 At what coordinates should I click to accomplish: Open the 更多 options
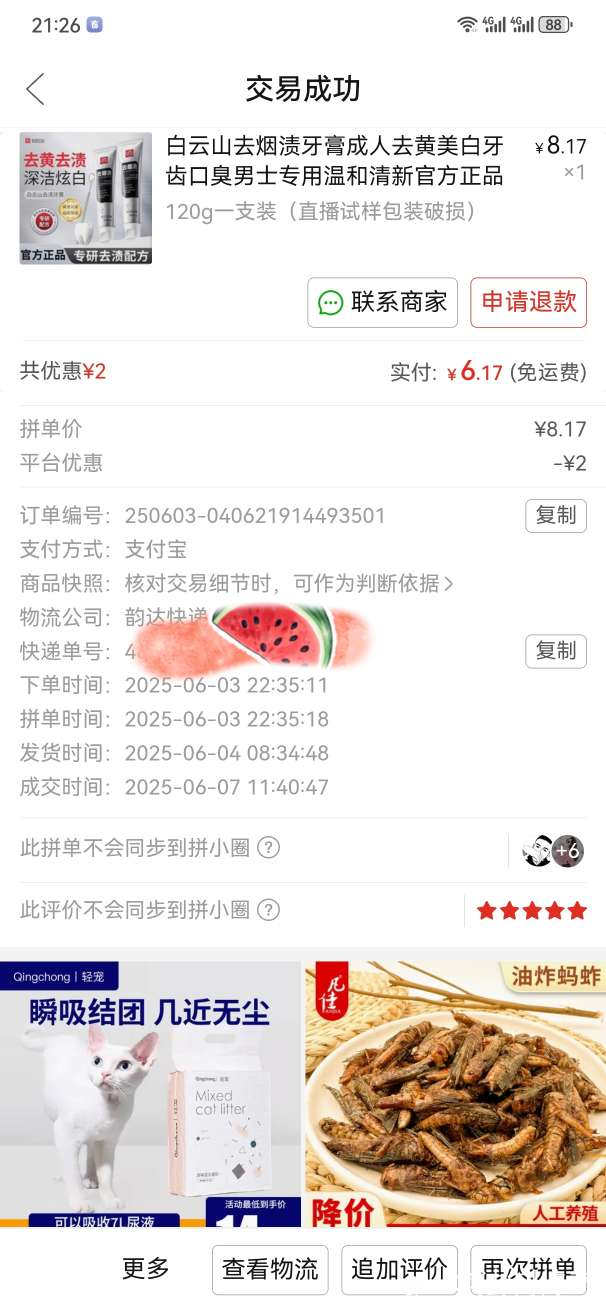146,1269
